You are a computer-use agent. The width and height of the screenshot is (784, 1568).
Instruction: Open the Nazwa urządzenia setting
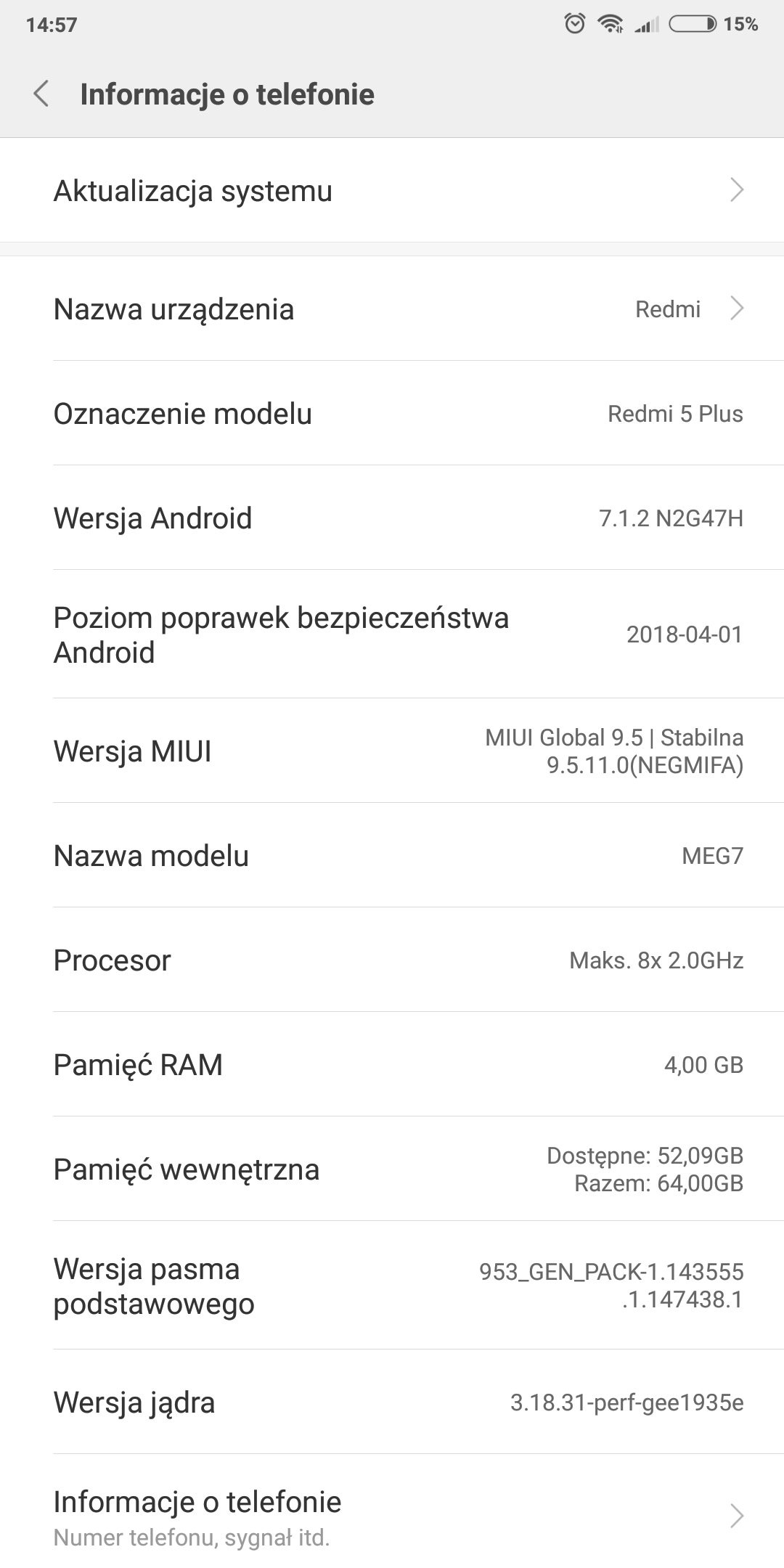(x=392, y=309)
